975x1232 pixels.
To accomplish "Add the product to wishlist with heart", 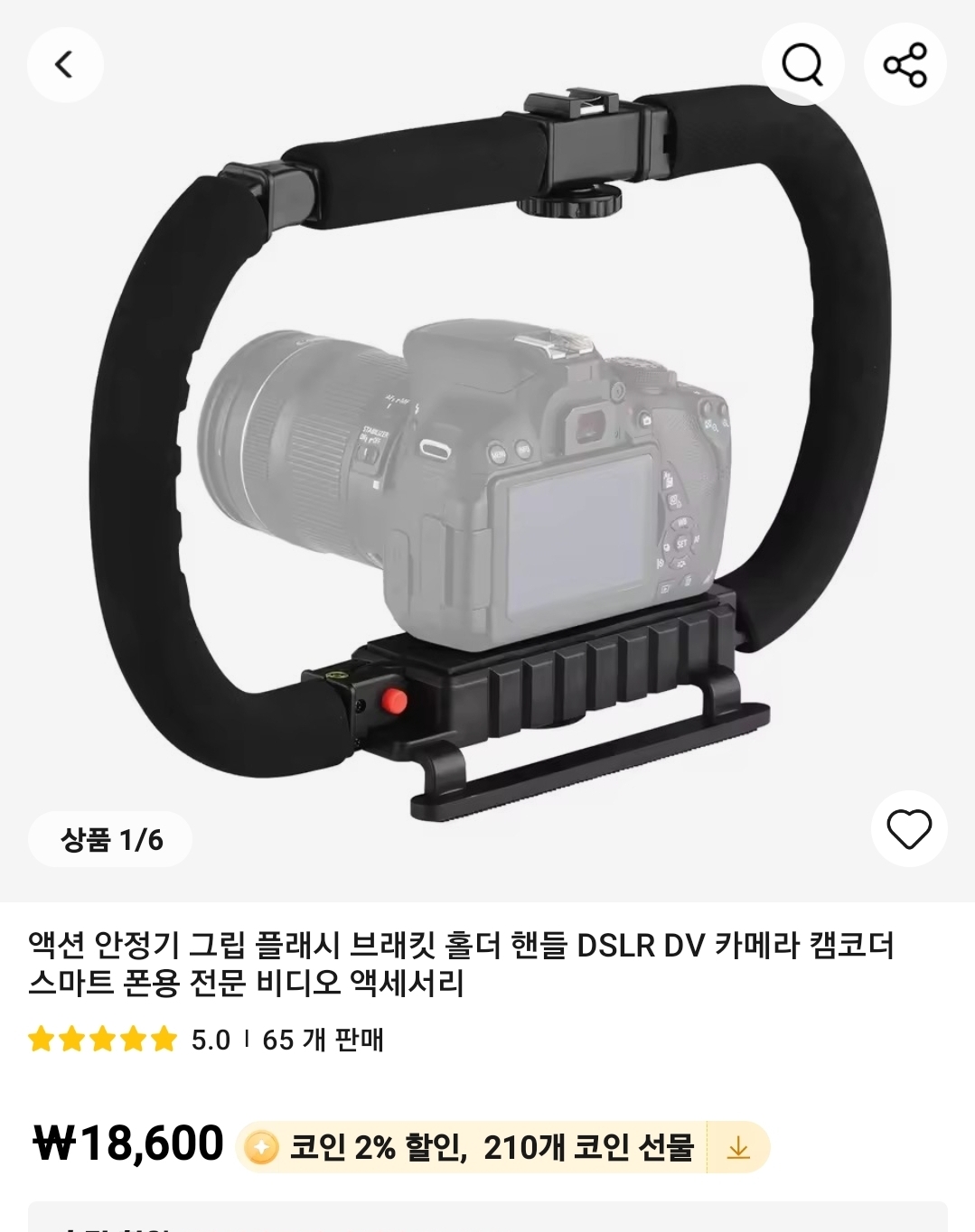I will pos(908,829).
